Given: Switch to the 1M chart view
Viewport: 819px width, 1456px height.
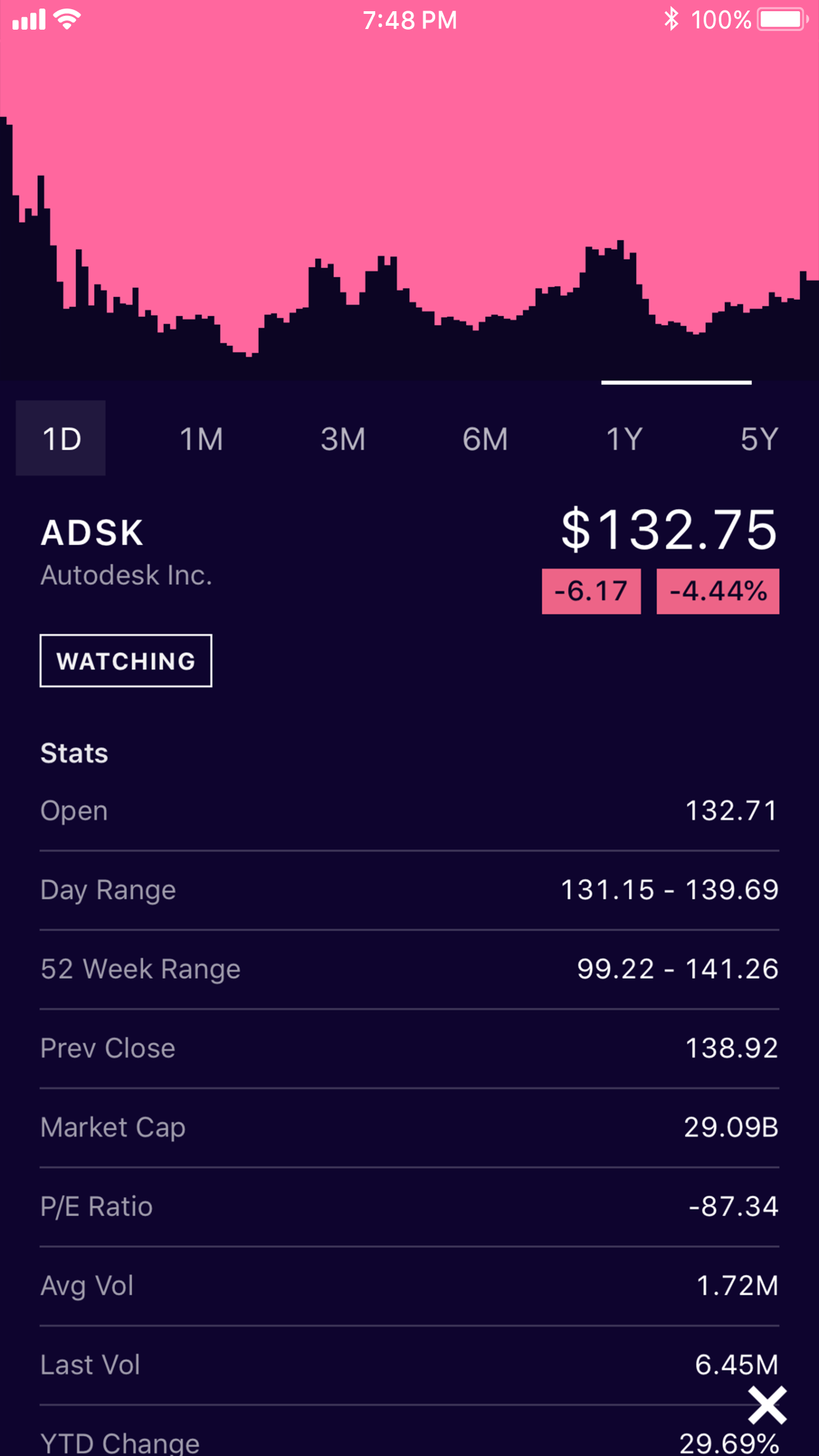Looking at the screenshot, I should point(201,438).
